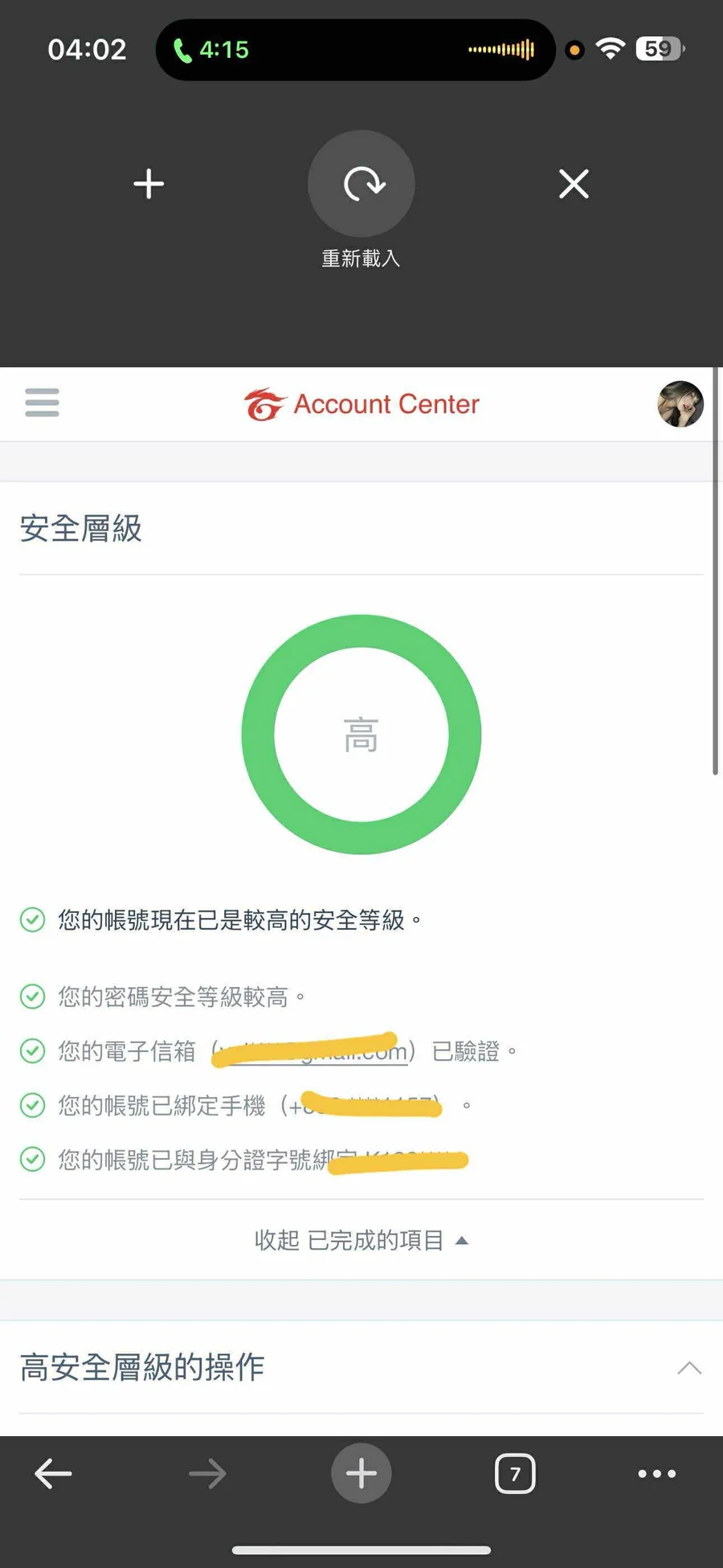Open the profile avatar

[x=680, y=403]
